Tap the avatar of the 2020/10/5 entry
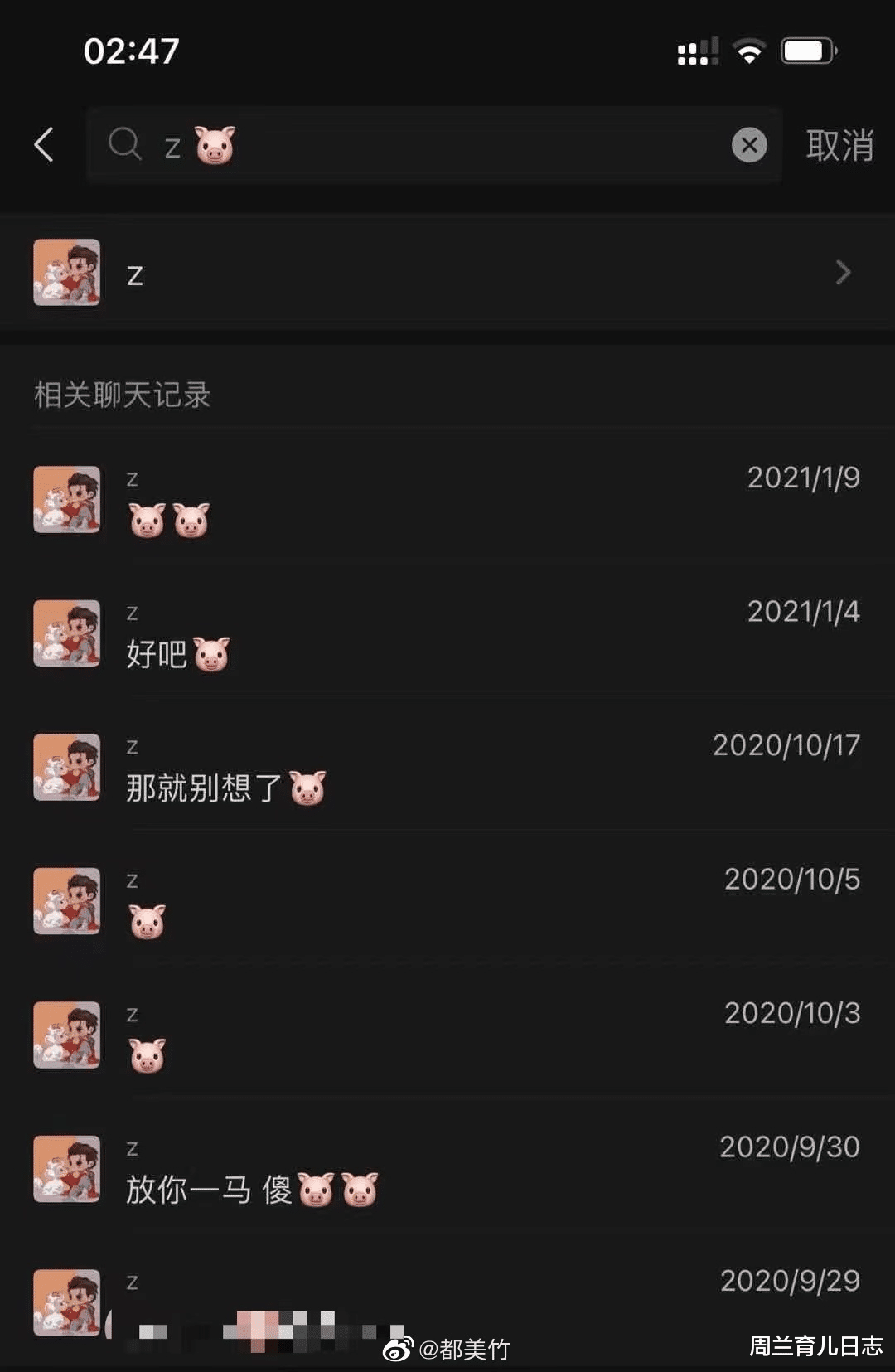This screenshot has width=895, height=1372. tap(66, 901)
